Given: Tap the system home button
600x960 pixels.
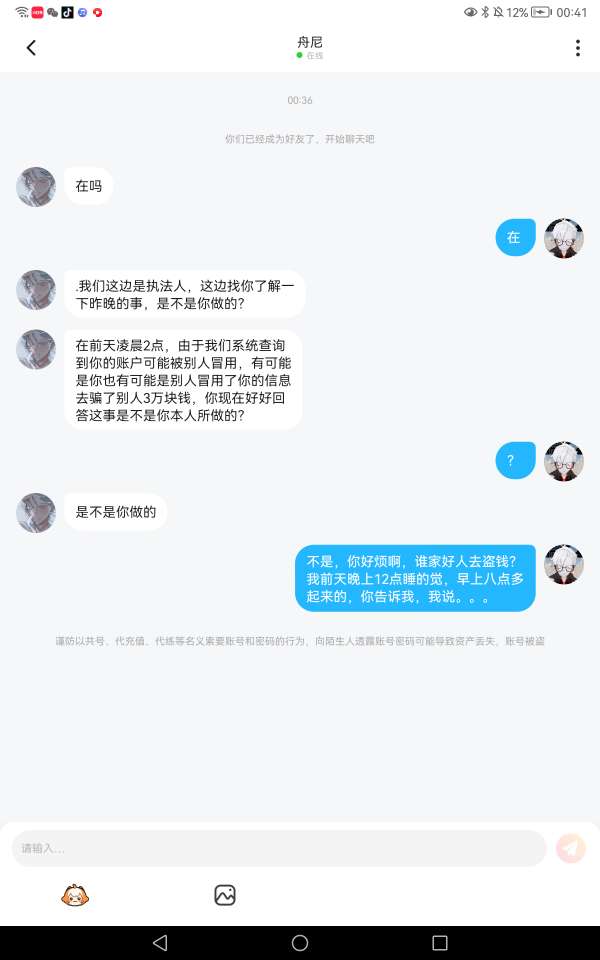Looking at the screenshot, I should pos(300,943).
